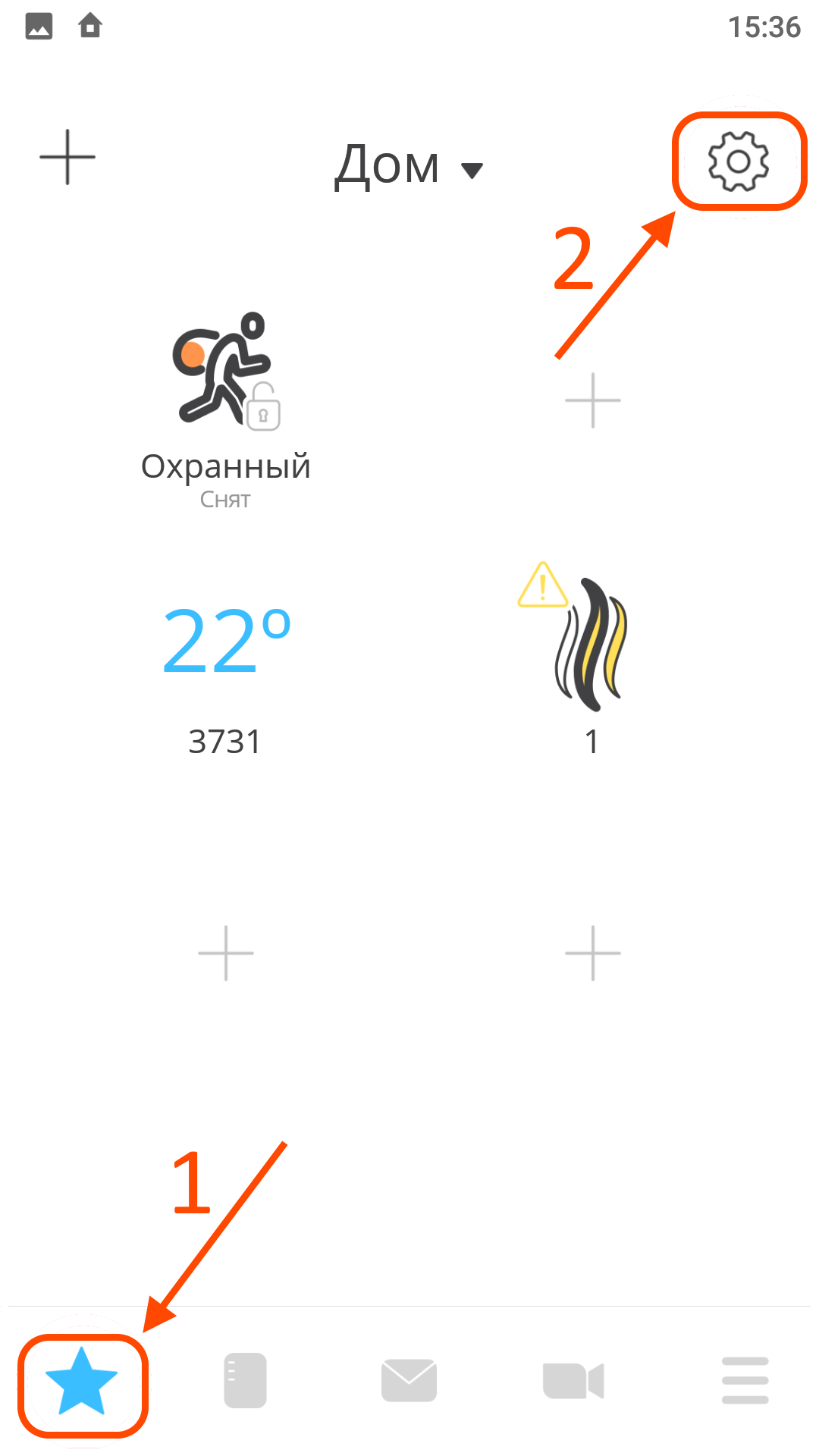
Task: Open the settings gear icon
Action: point(738,161)
